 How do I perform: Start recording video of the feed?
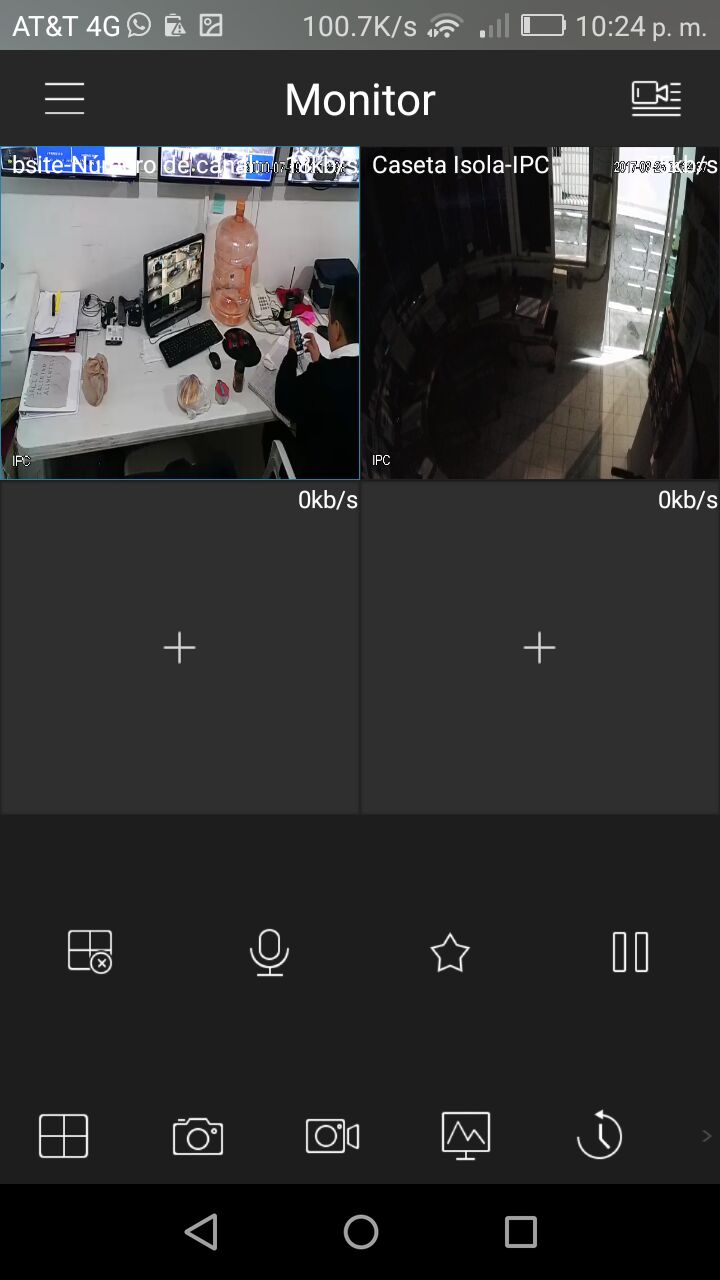(x=332, y=1136)
